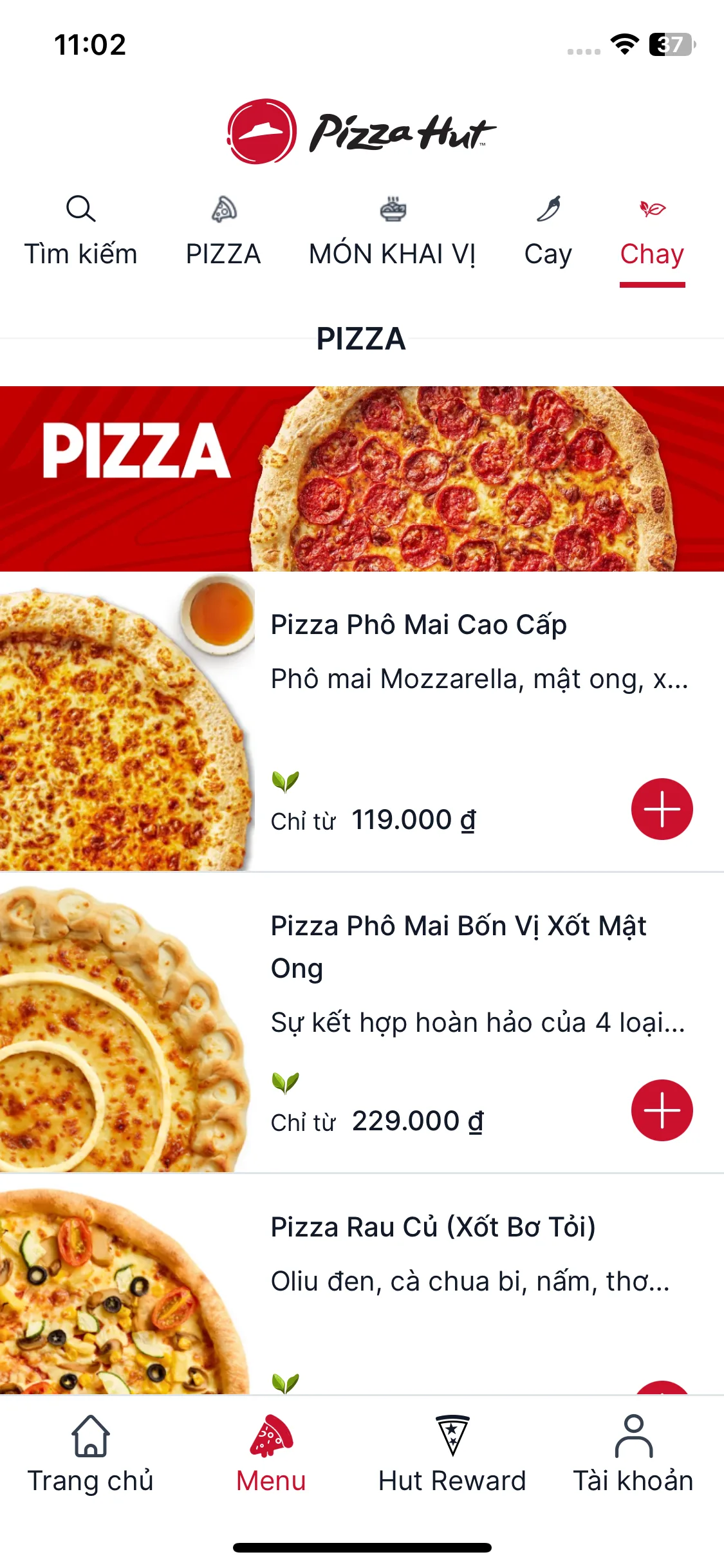Screen dimensions: 724x1568
Task: Open Pizza Phô Mai Cao Cấp details
Action: pos(418,625)
